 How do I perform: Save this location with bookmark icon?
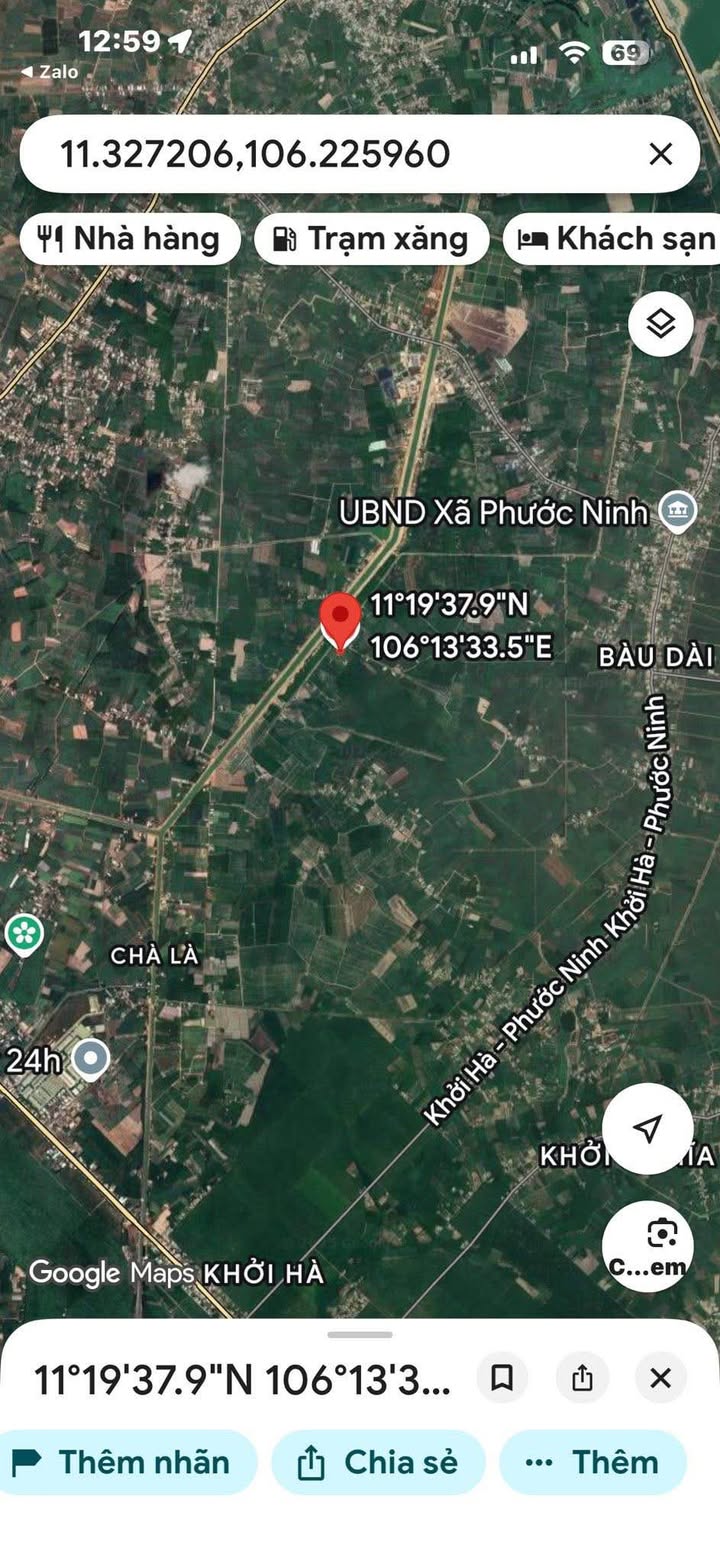coord(502,1378)
